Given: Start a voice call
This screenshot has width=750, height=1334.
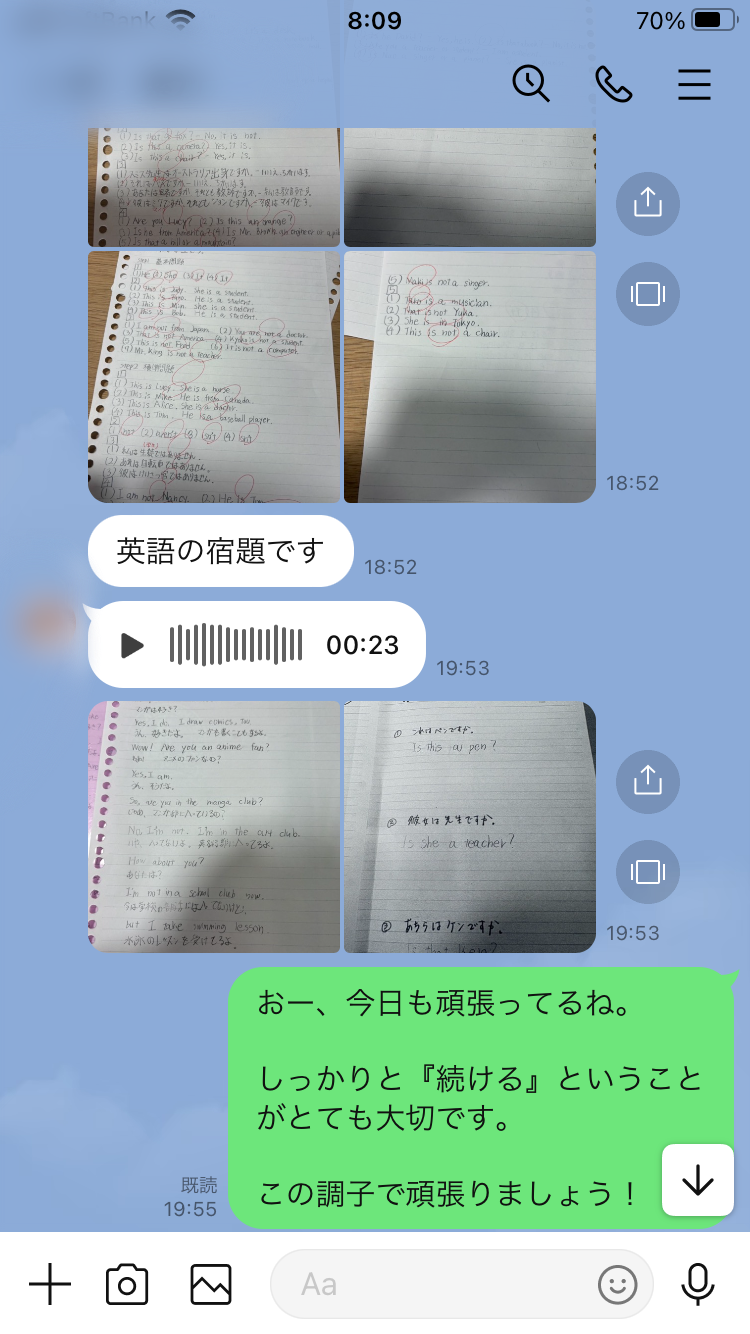Looking at the screenshot, I should pos(613,84).
